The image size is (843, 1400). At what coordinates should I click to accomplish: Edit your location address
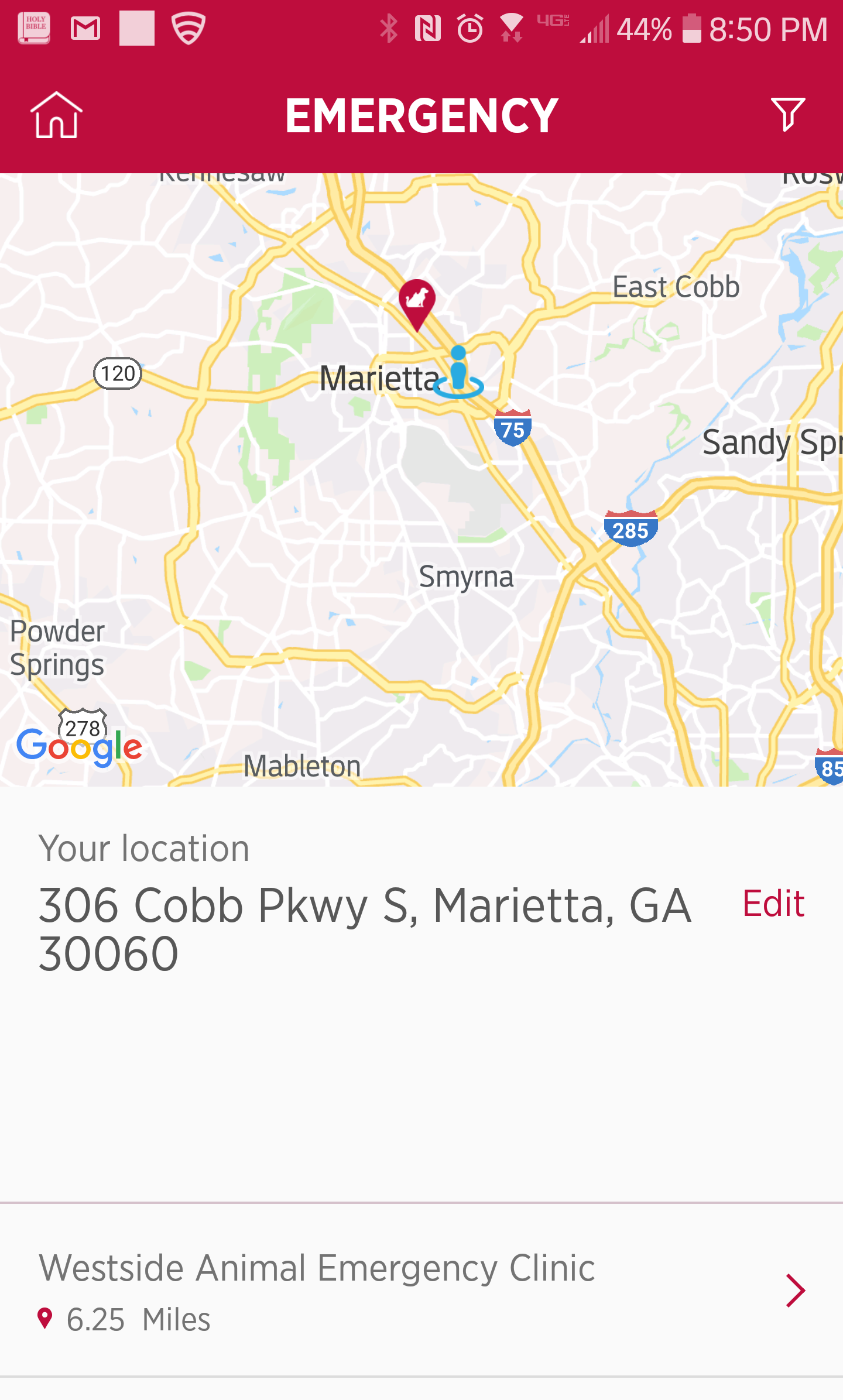point(773,903)
